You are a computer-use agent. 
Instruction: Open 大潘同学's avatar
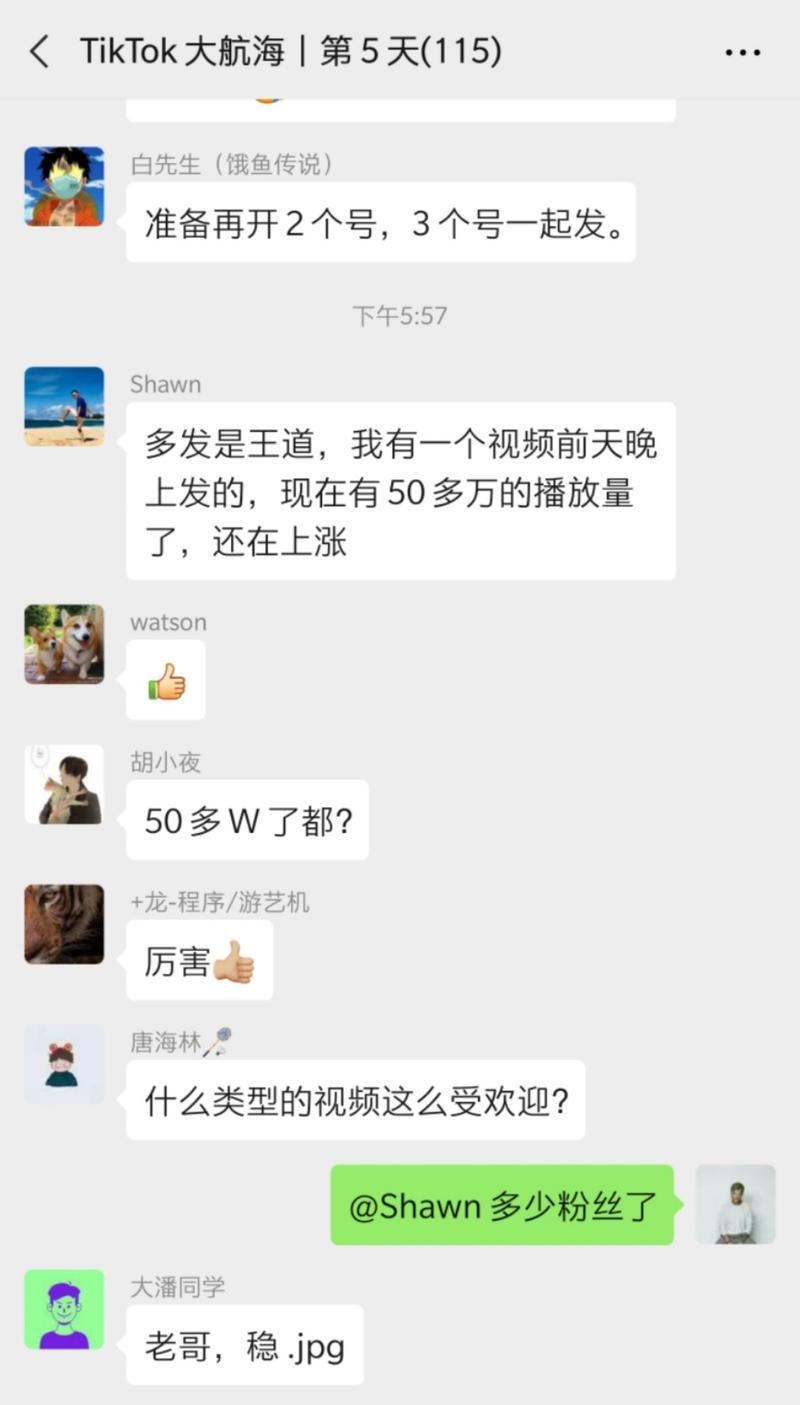click(x=64, y=1309)
